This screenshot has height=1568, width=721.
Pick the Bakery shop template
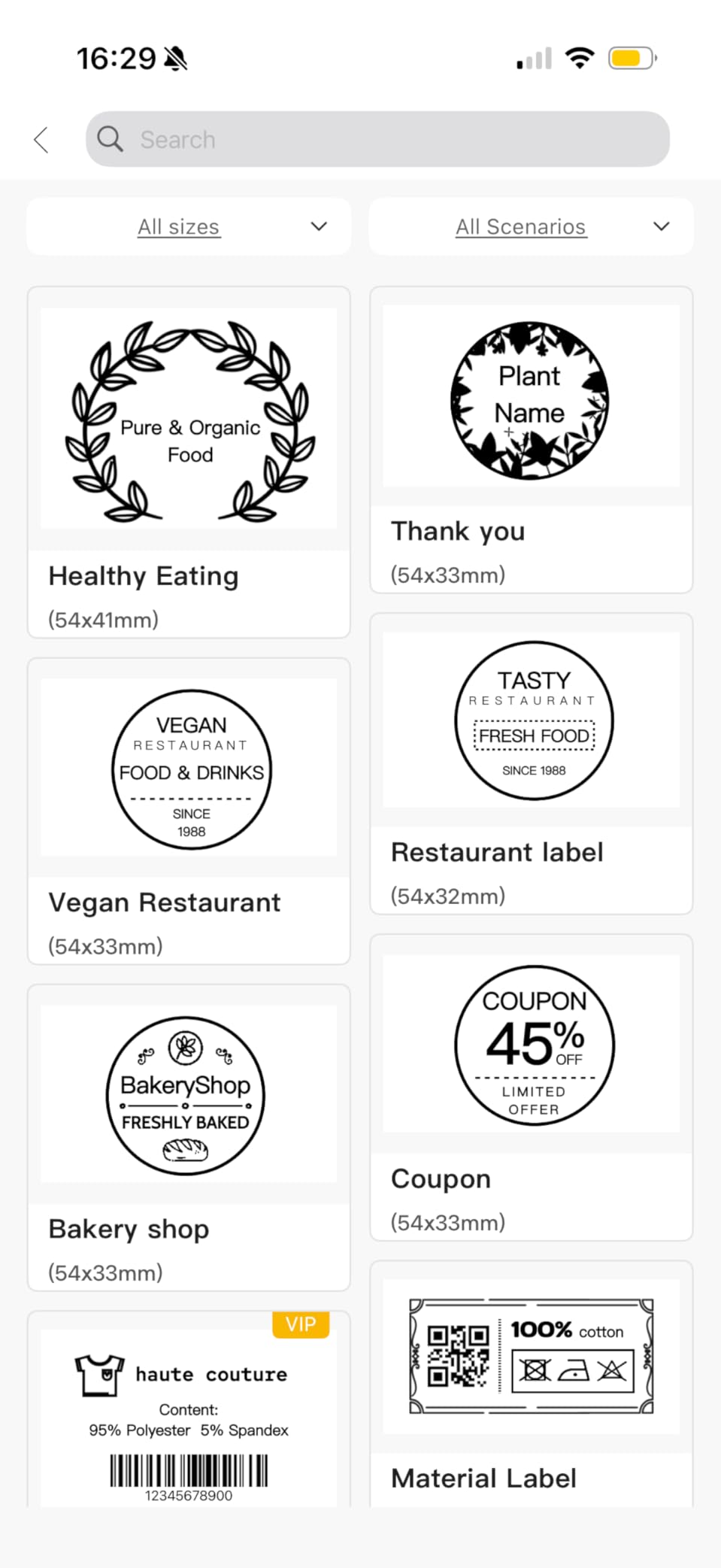pos(189,1137)
